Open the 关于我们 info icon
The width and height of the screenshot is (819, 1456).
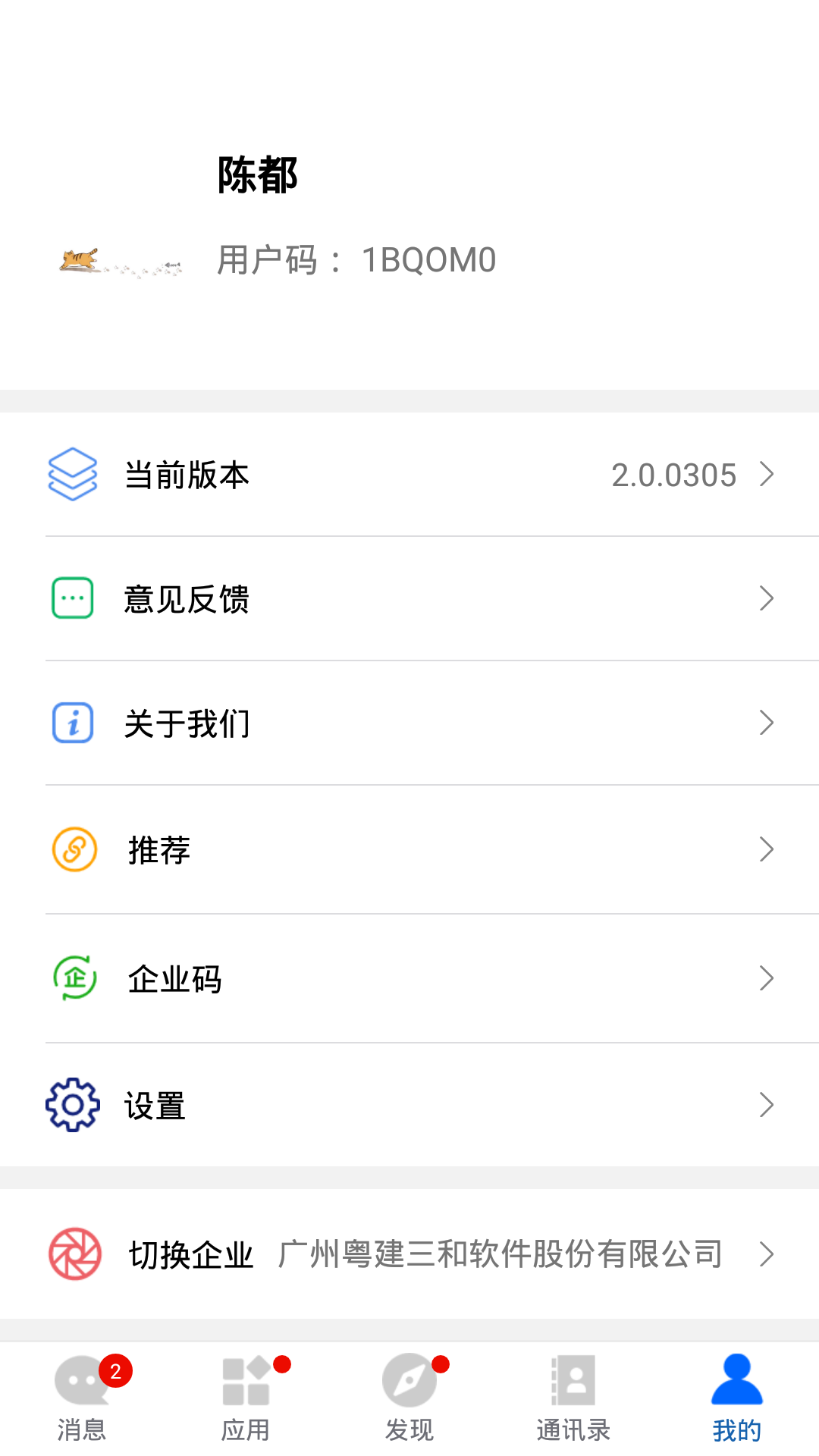(72, 723)
